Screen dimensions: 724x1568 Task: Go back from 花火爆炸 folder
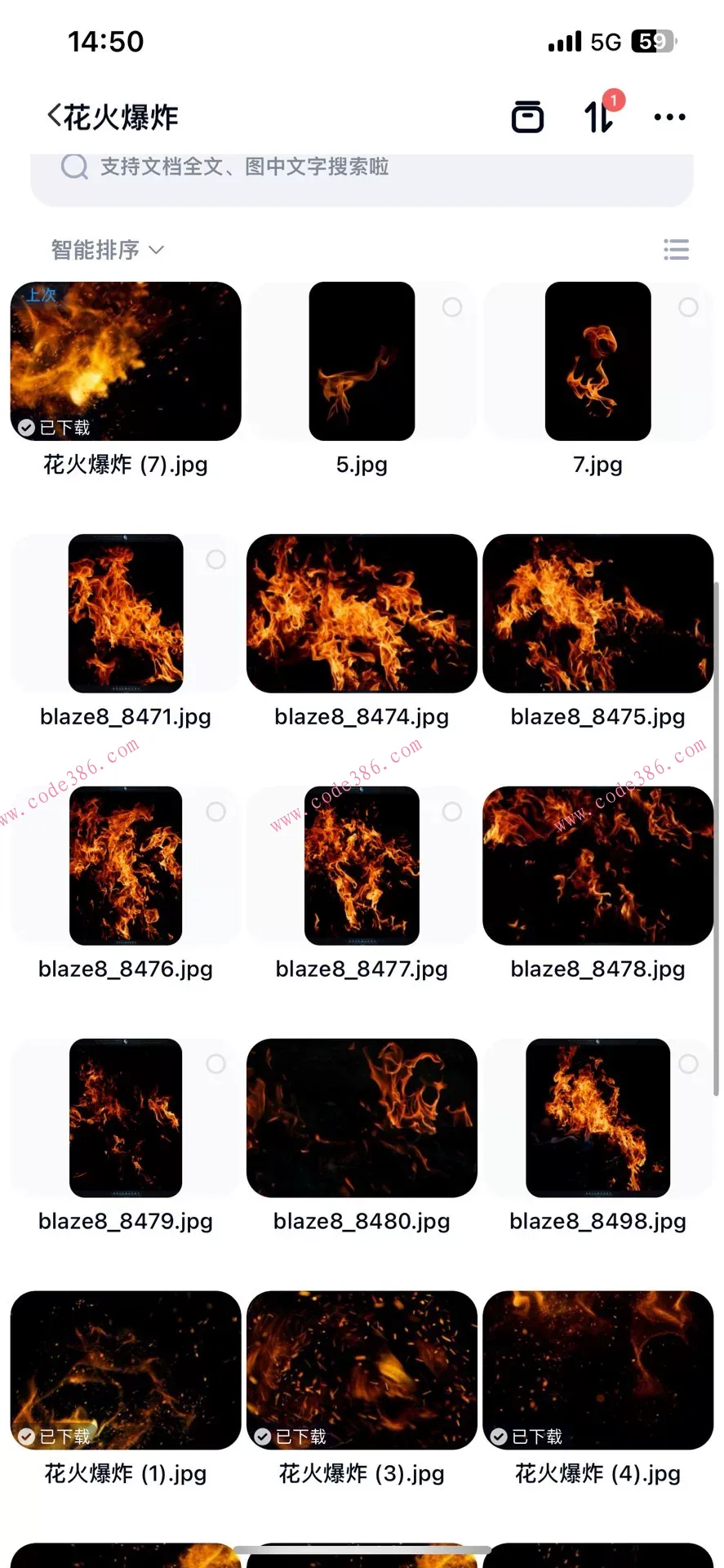(56, 117)
